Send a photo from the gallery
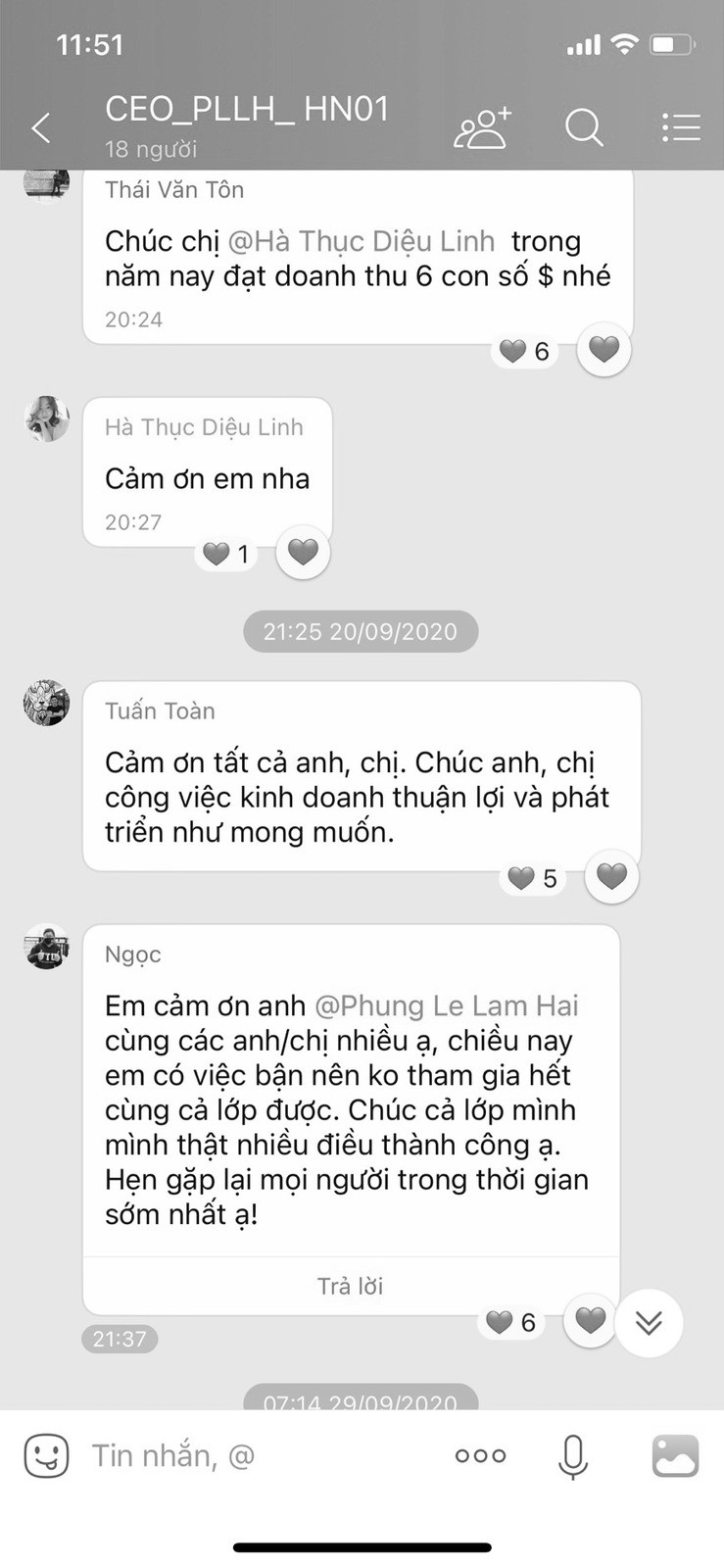The height and width of the screenshot is (1568, 724). point(676,1455)
